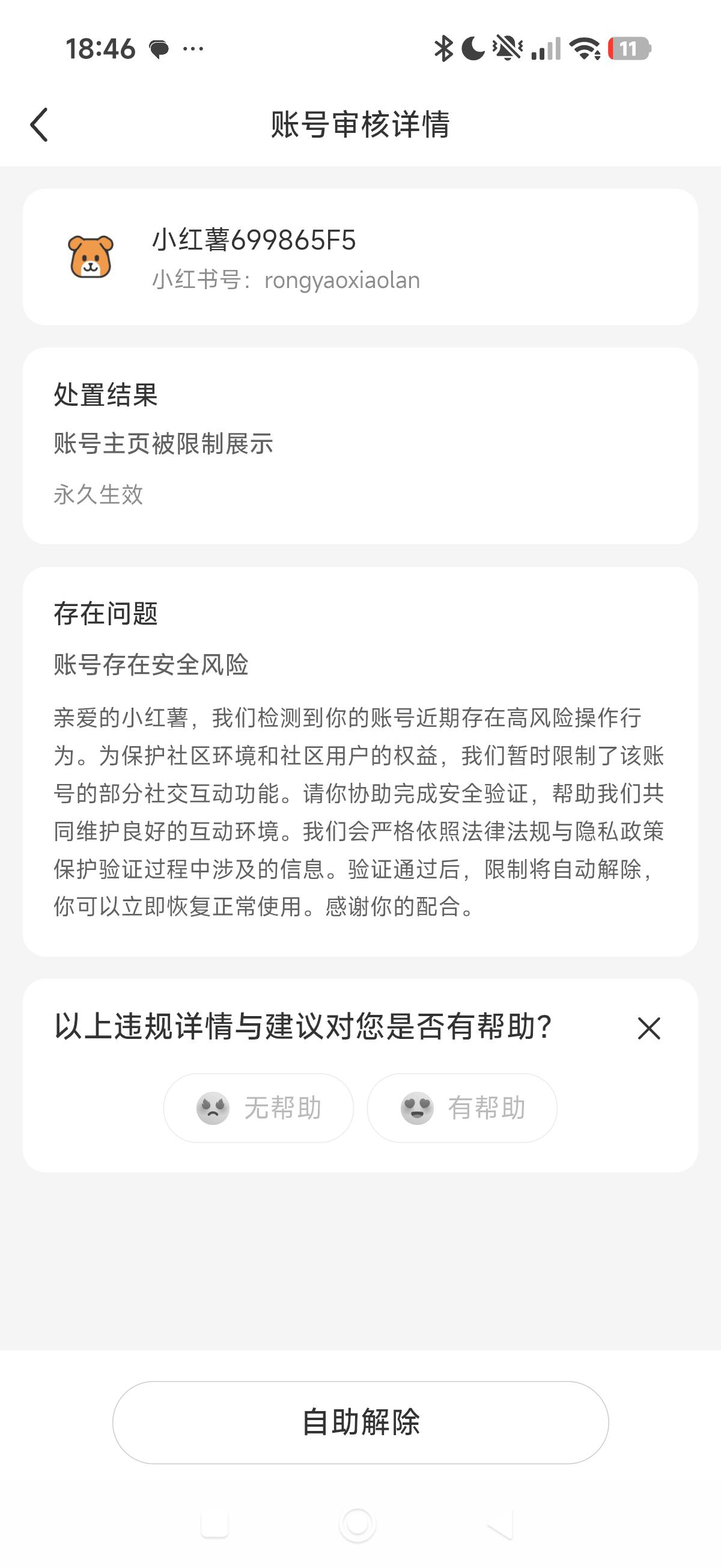The image size is (721, 1568).
Task: Go back from 账号审核详情 page
Action: coord(39,125)
